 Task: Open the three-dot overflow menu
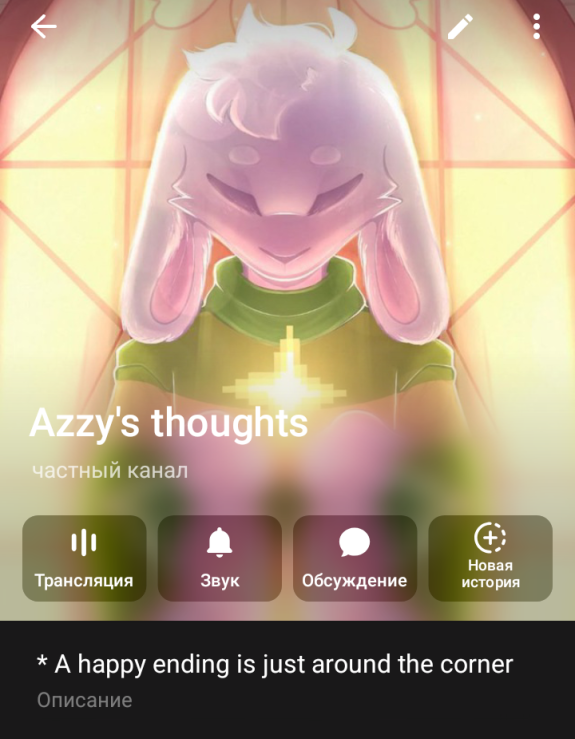click(536, 27)
